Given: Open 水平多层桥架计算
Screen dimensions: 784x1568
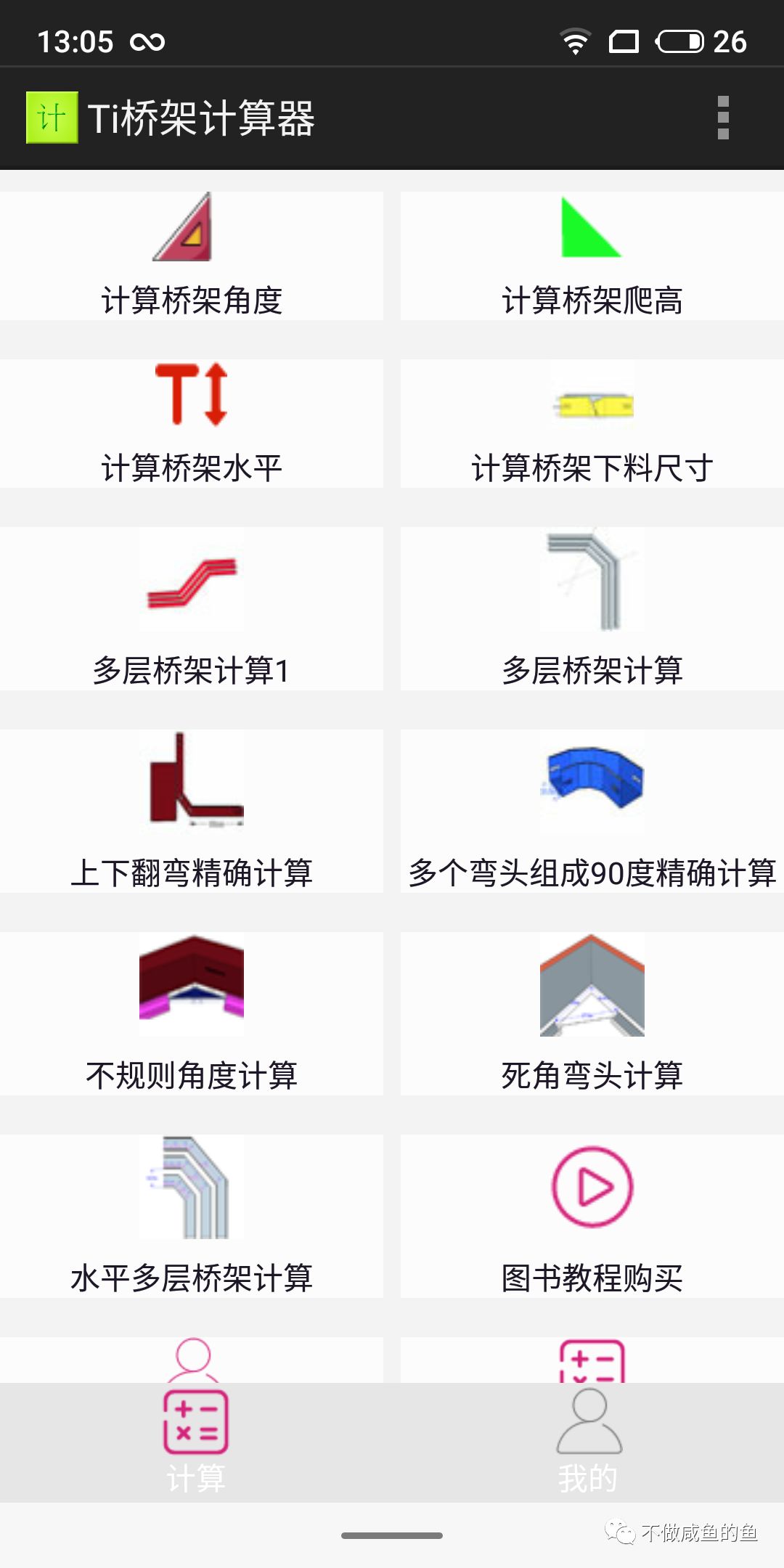Looking at the screenshot, I should 192,1216.
